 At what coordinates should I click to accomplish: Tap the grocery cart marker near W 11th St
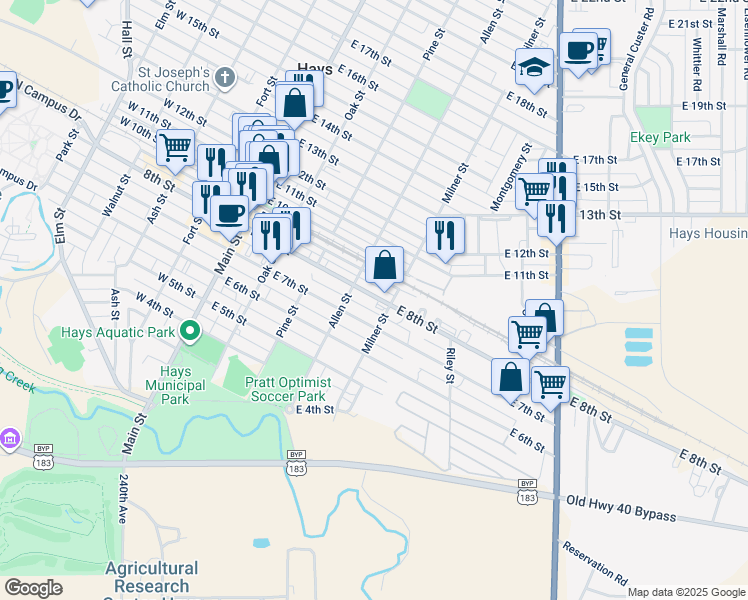coord(175,147)
